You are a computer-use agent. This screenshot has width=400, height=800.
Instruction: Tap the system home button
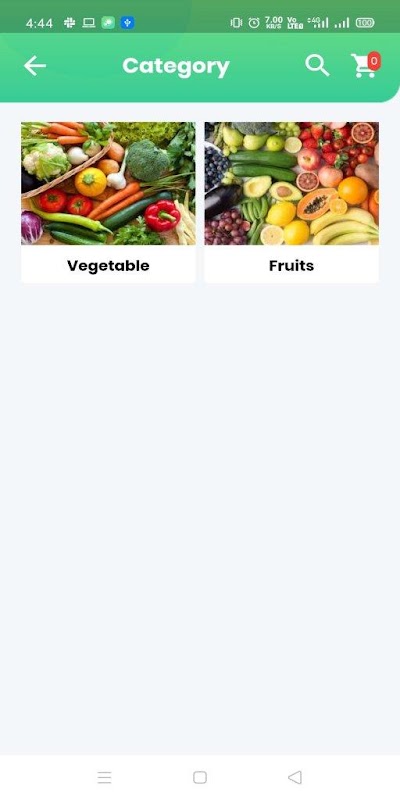tap(200, 777)
